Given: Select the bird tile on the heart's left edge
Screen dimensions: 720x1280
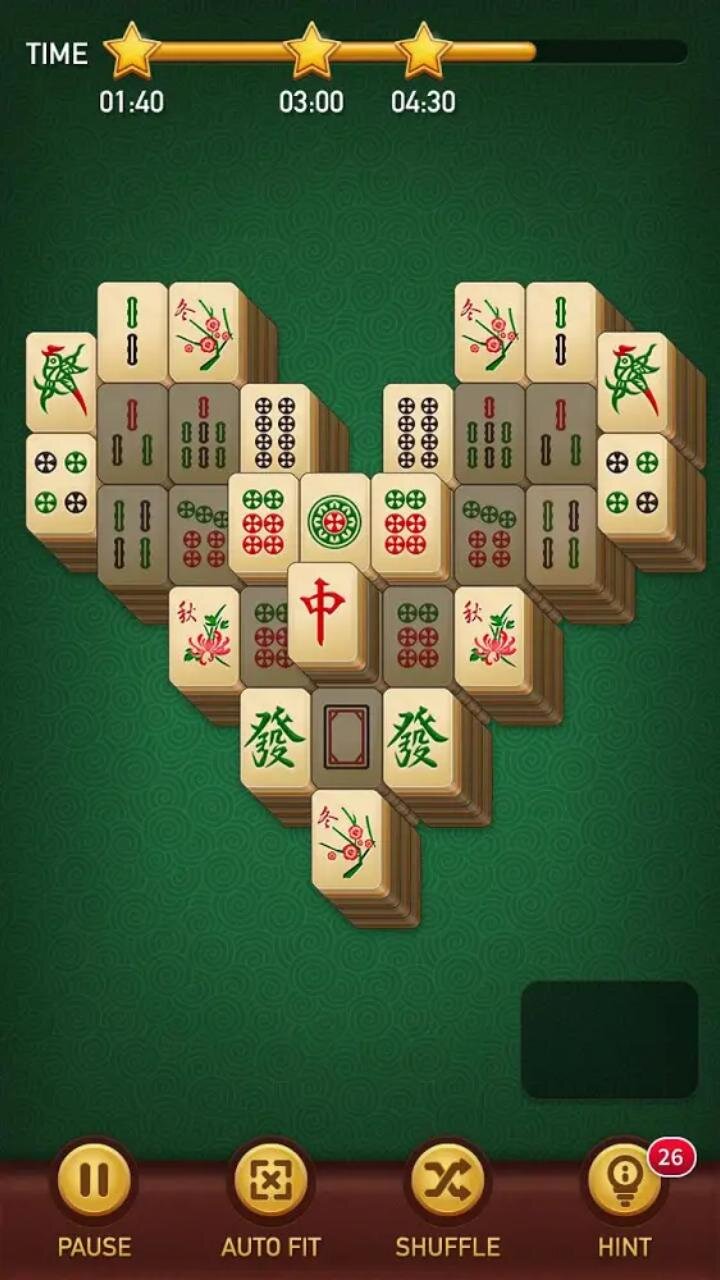Looking at the screenshot, I should coord(61,383).
